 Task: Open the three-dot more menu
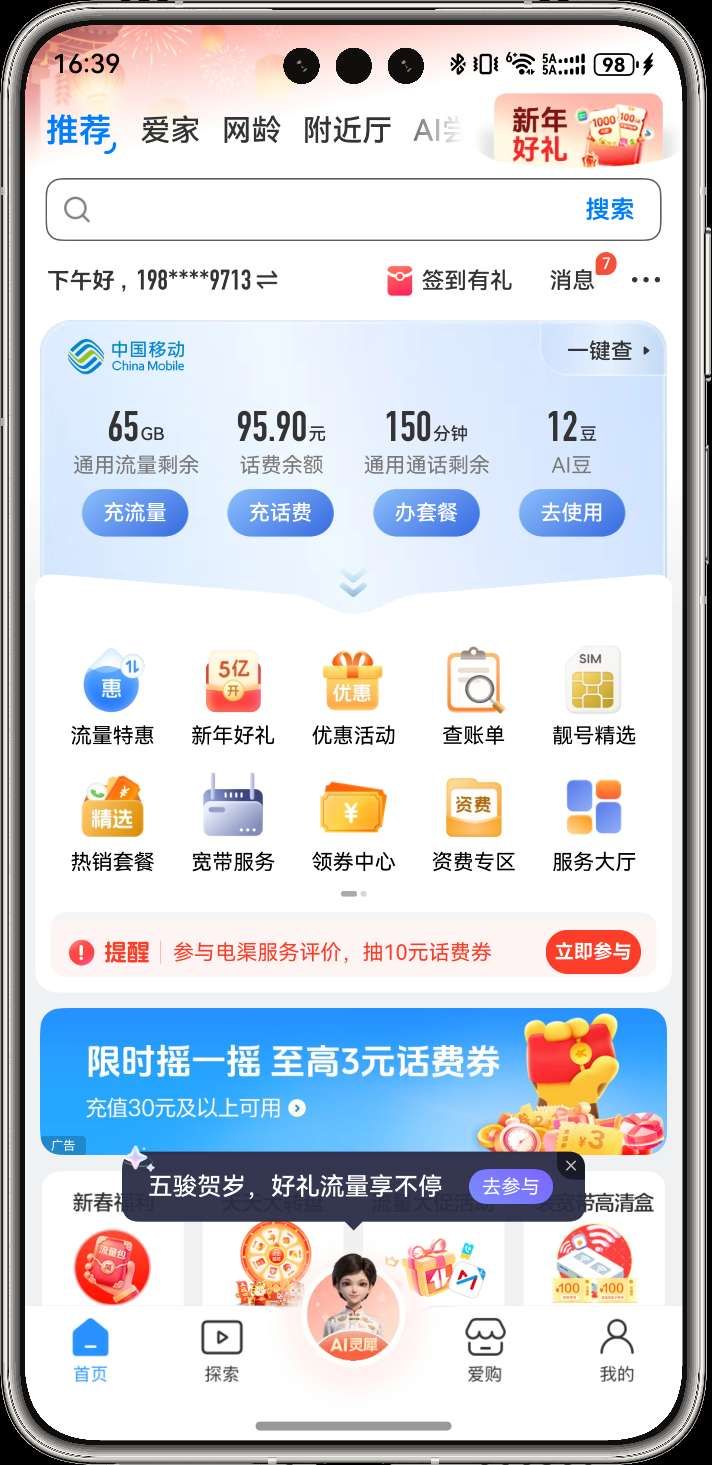coord(646,280)
